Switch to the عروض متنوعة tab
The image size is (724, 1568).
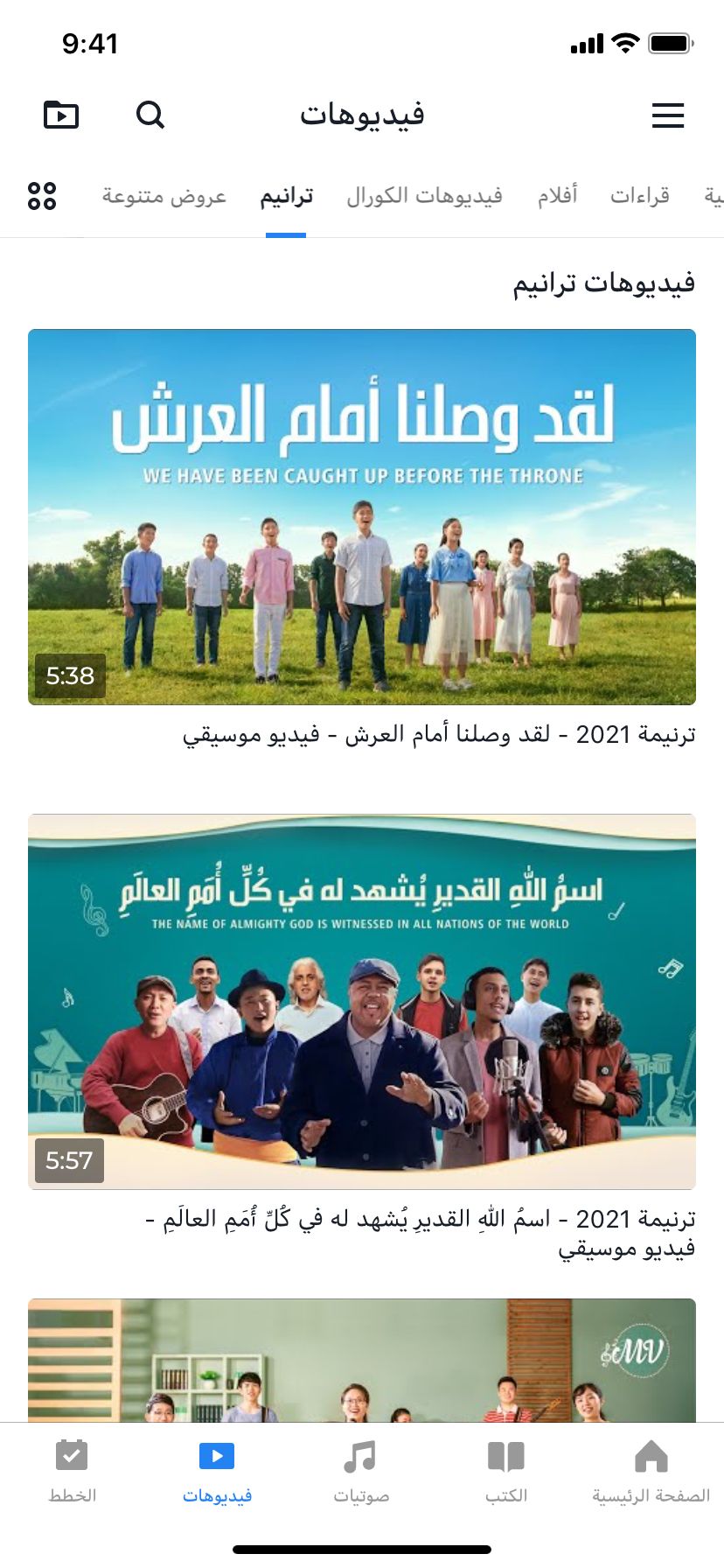tap(164, 196)
